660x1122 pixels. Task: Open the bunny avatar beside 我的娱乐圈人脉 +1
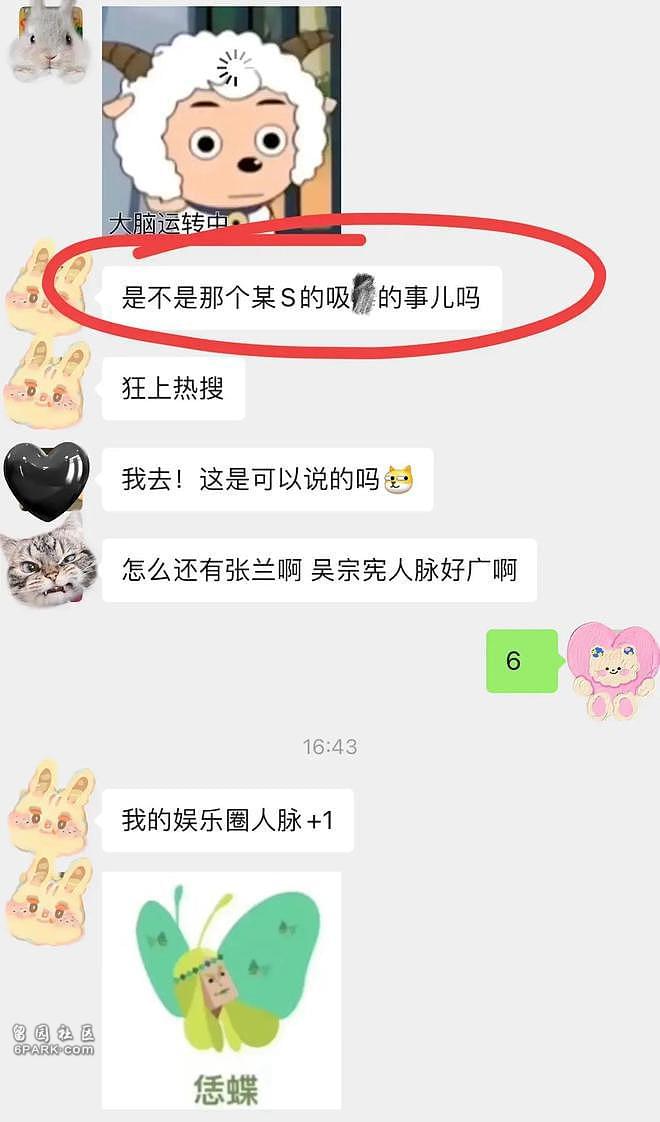click(x=46, y=805)
